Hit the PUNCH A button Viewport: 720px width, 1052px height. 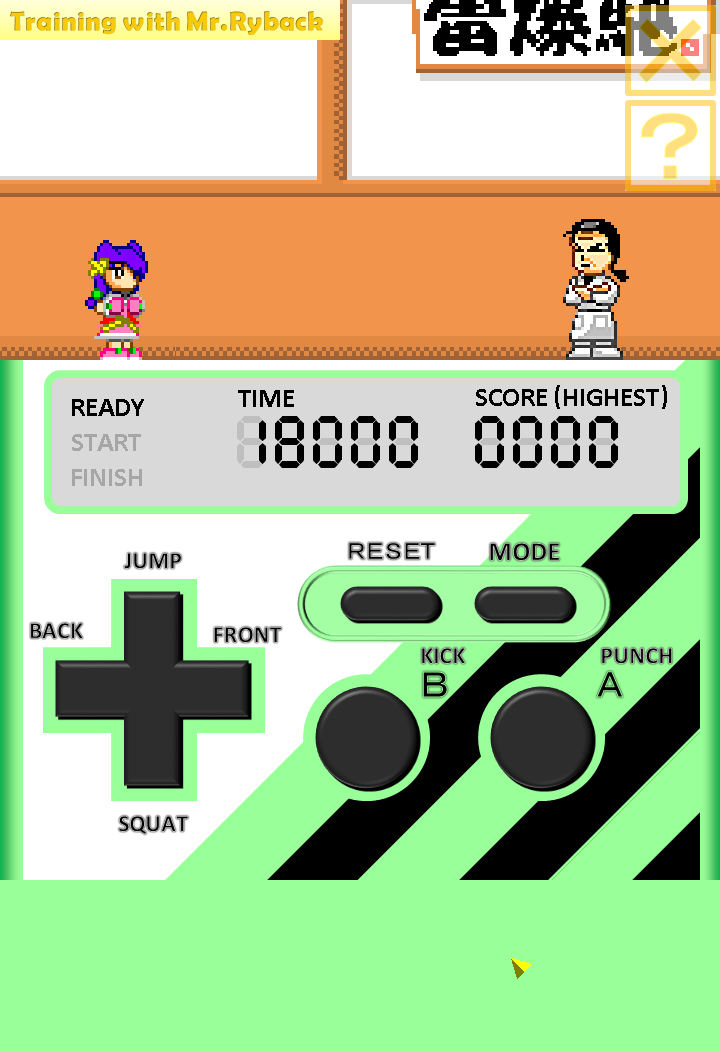tap(543, 738)
